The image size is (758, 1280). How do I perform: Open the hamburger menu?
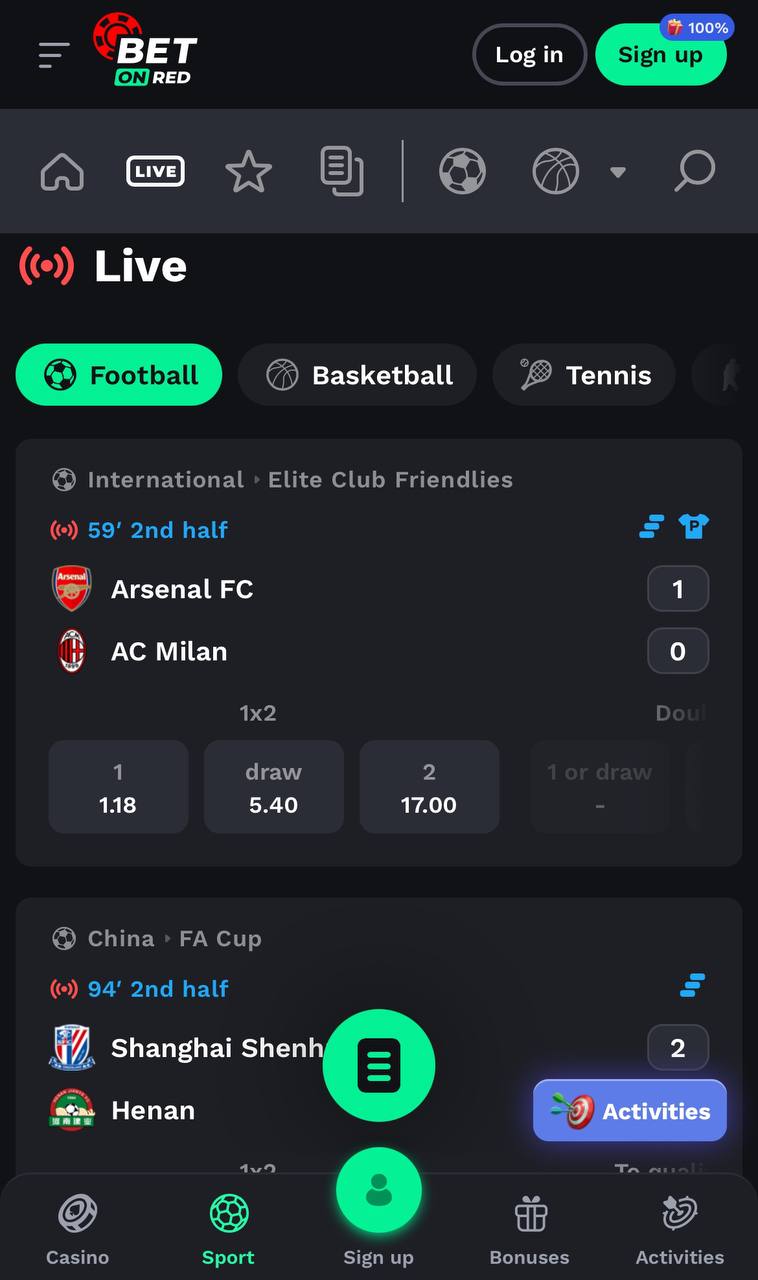point(54,55)
